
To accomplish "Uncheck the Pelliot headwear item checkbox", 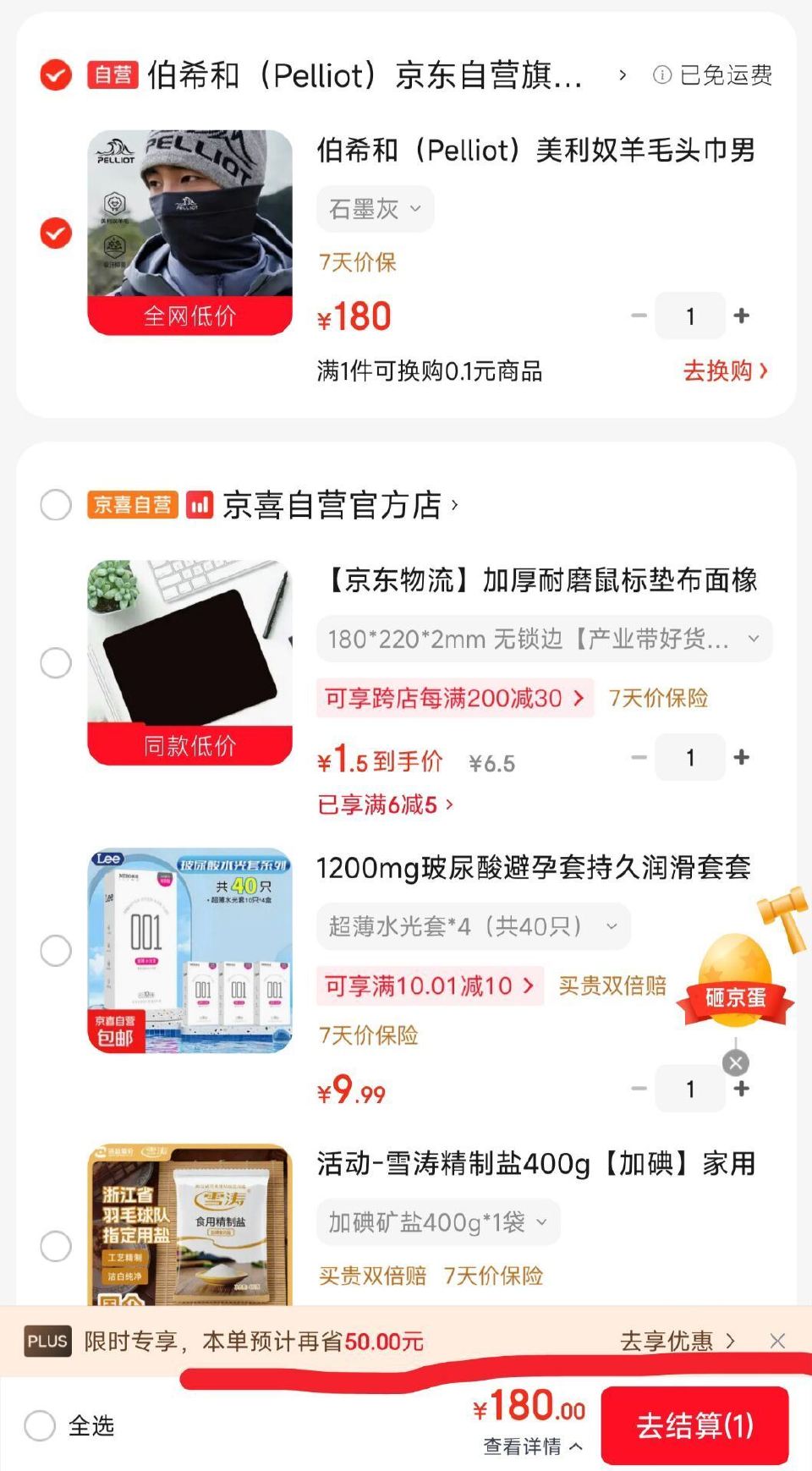I will pos(55,235).
